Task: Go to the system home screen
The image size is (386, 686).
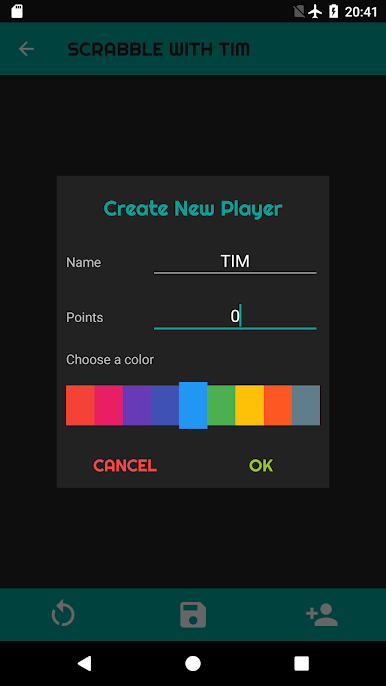Action: (193, 663)
